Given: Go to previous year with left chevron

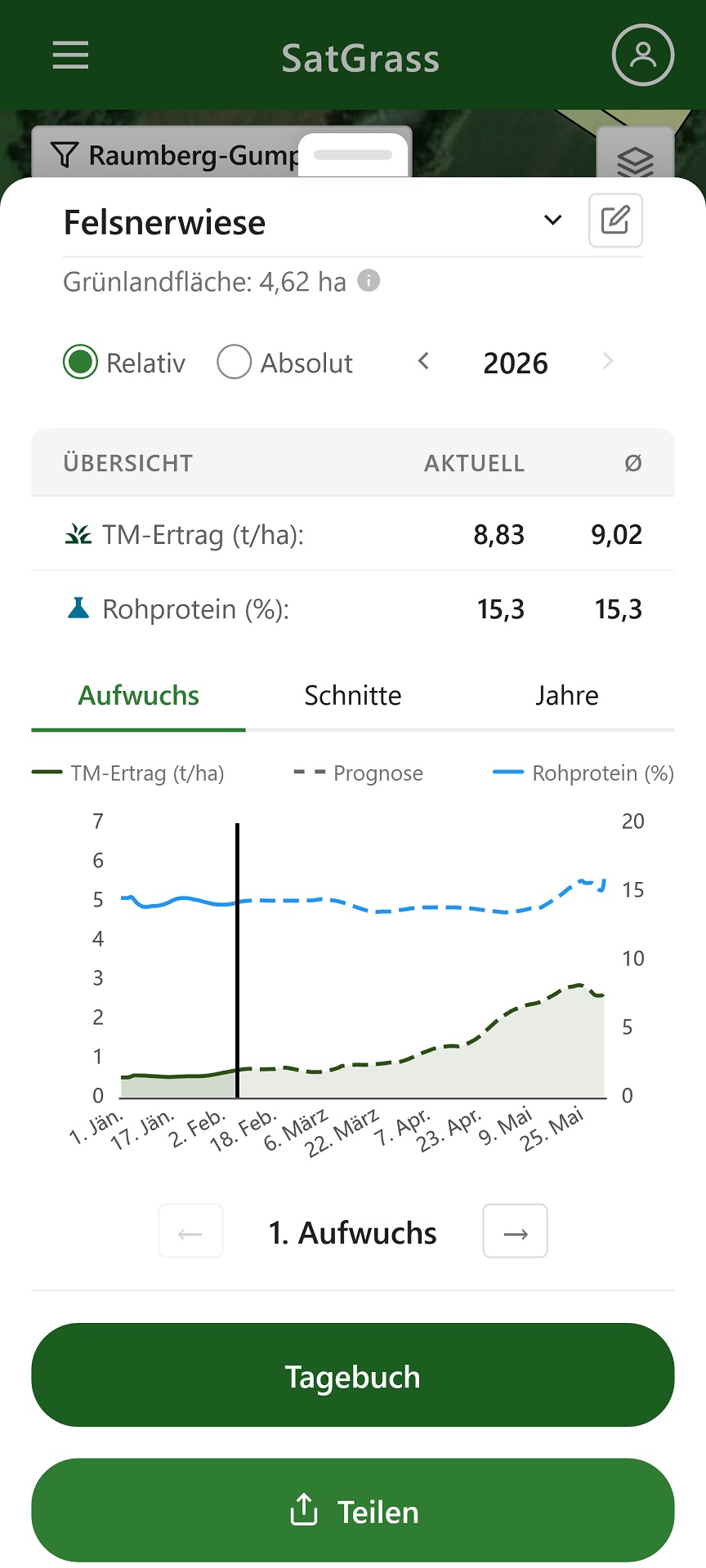Looking at the screenshot, I should click(423, 362).
